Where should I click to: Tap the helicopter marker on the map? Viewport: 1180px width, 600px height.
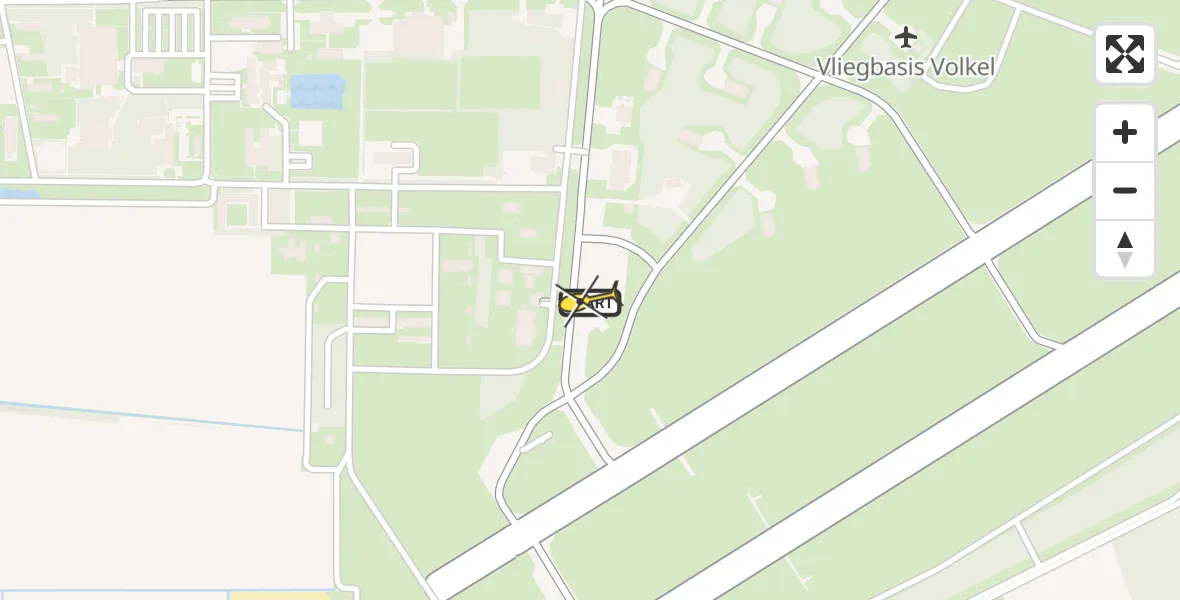pos(590,301)
